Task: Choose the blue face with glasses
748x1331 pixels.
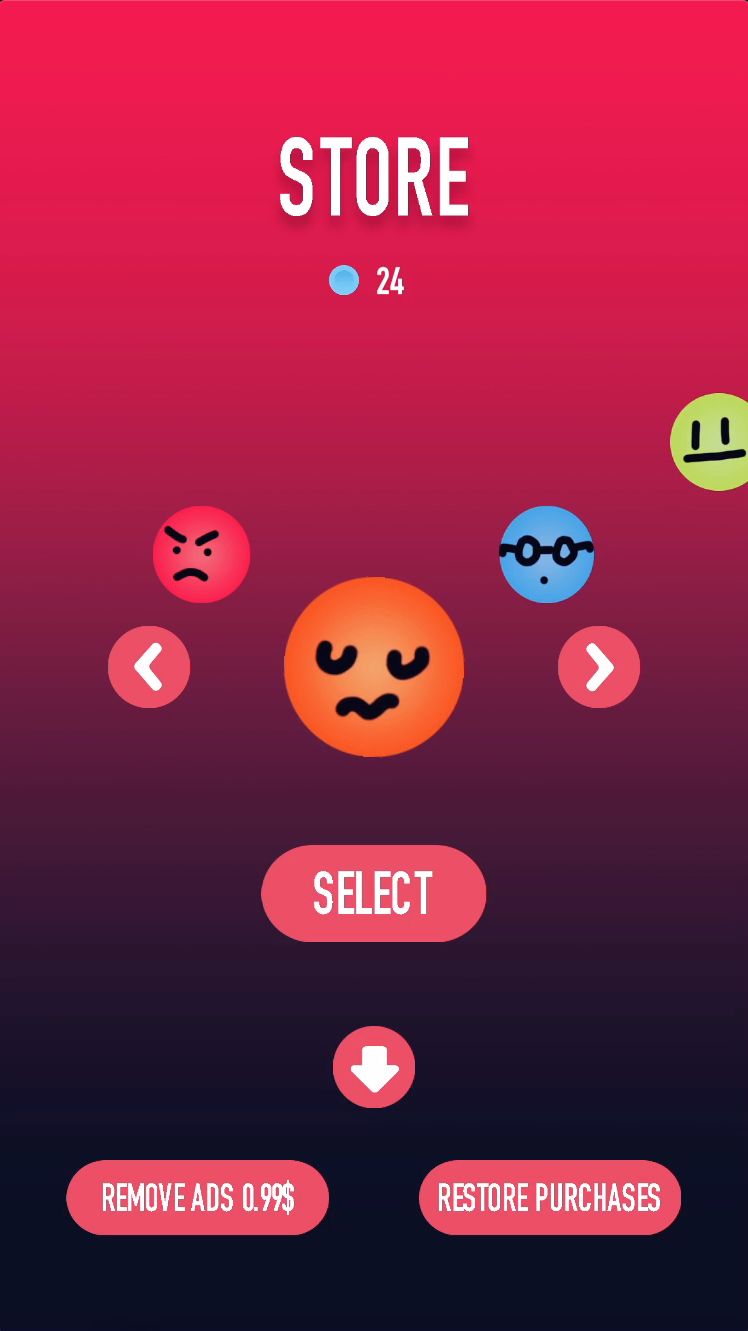Action: pyautogui.click(x=546, y=554)
